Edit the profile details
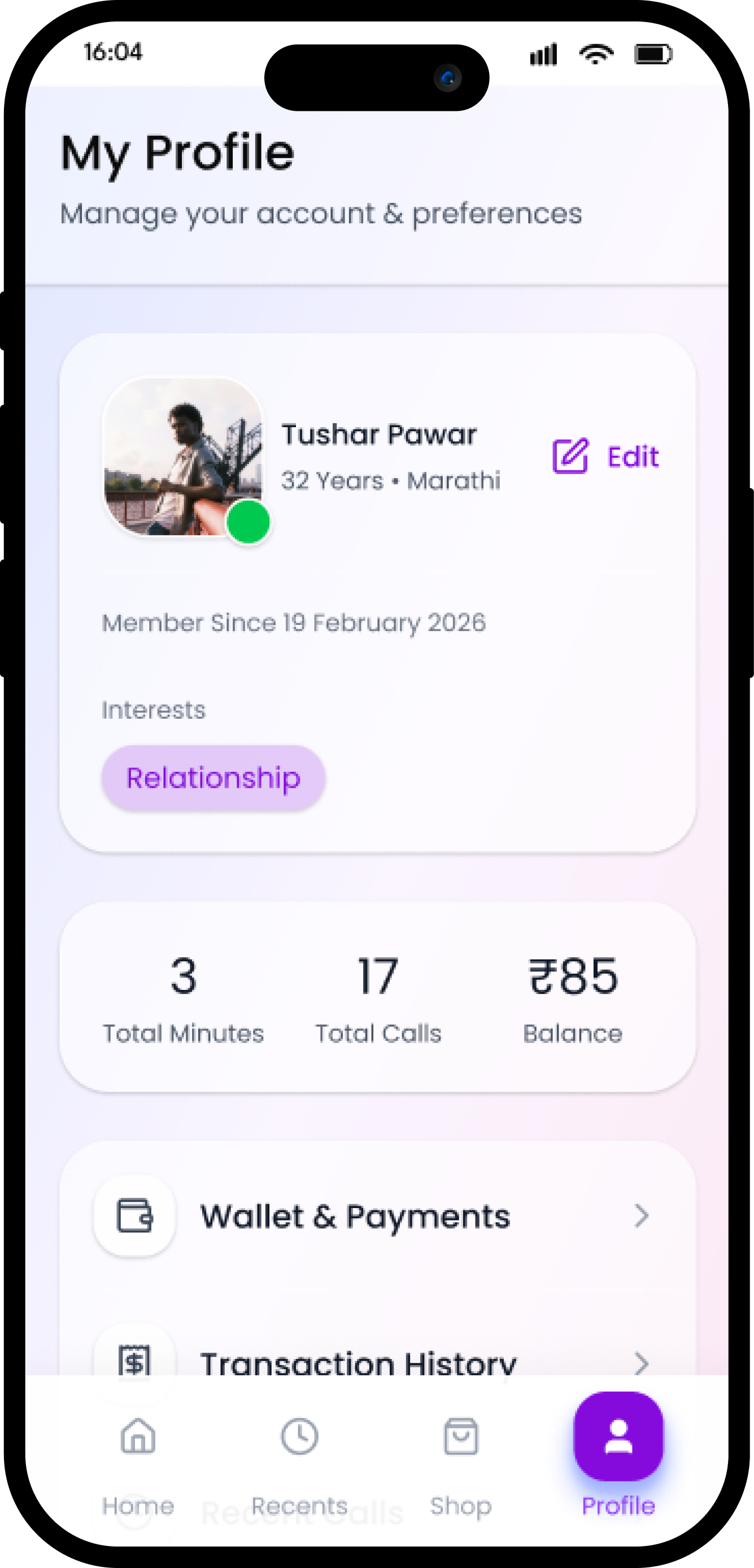754x1568 pixels. pyautogui.click(x=605, y=456)
